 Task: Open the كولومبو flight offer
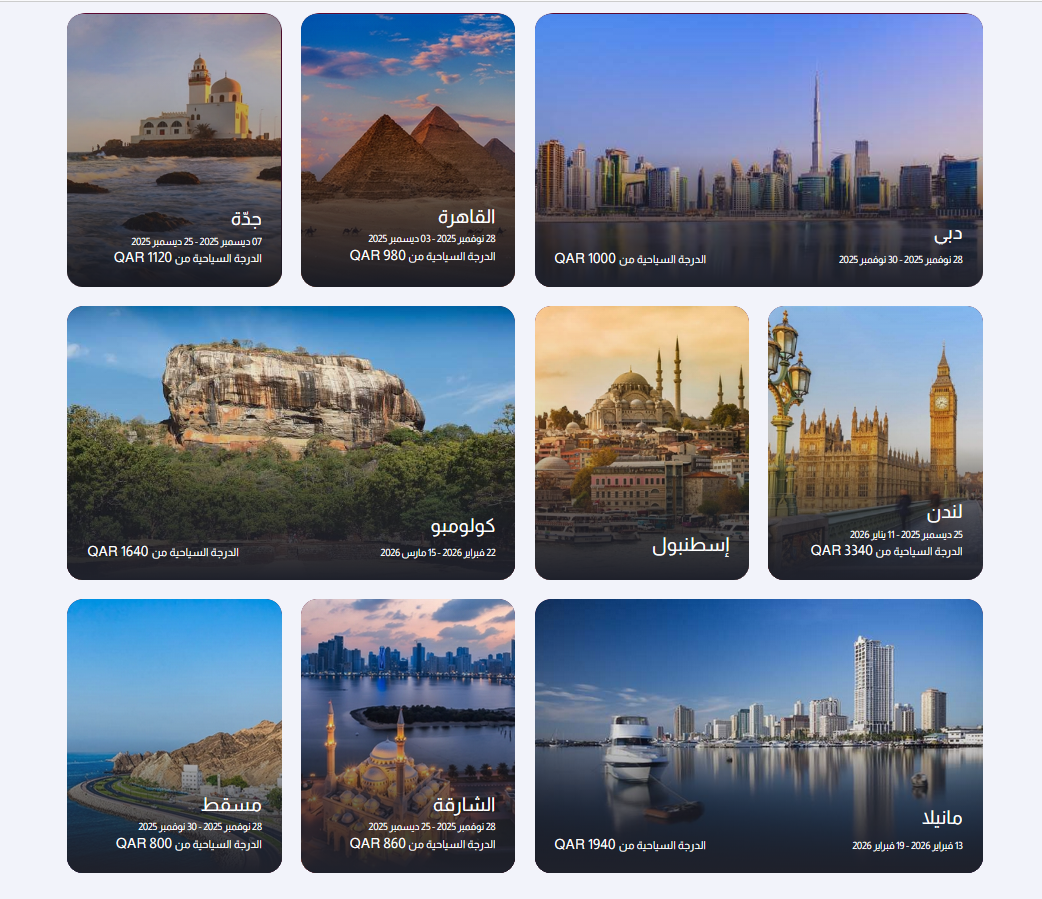coord(290,442)
